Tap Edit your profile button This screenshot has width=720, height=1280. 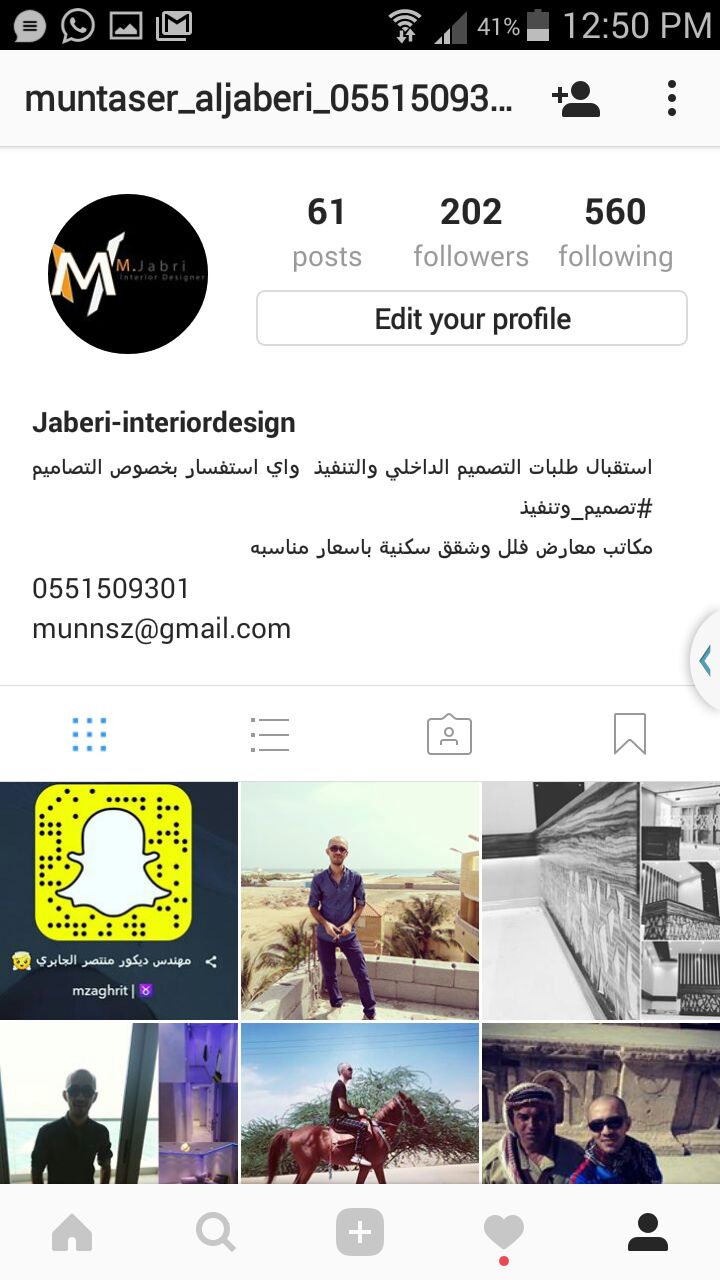(x=472, y=318)
